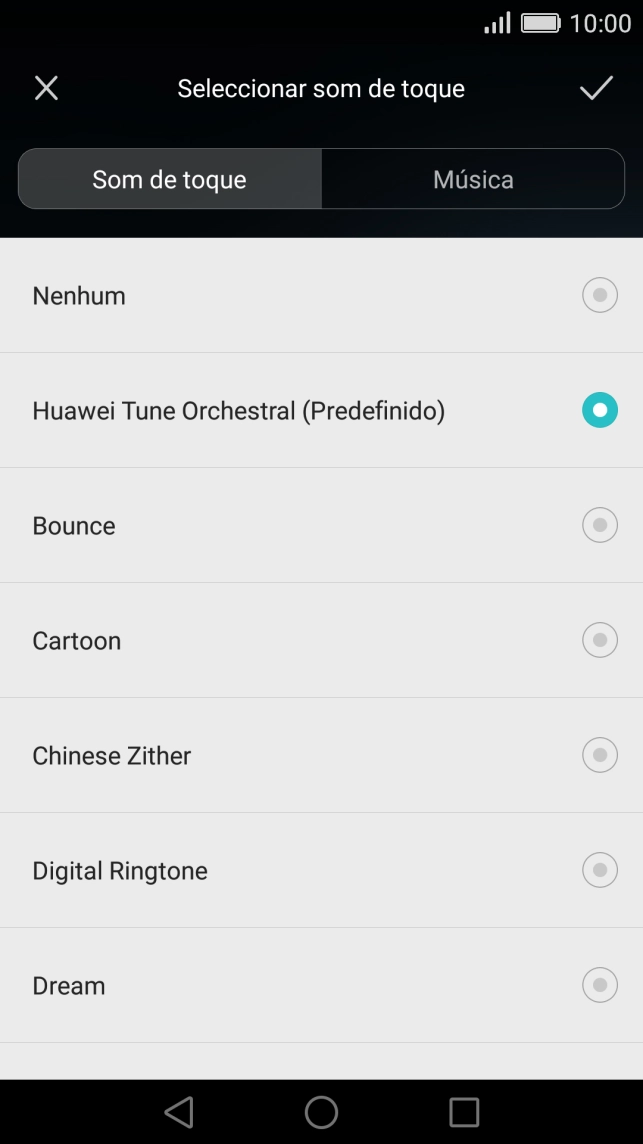
Task: Choose the Dream ringtone
Action: click(321, 985)
